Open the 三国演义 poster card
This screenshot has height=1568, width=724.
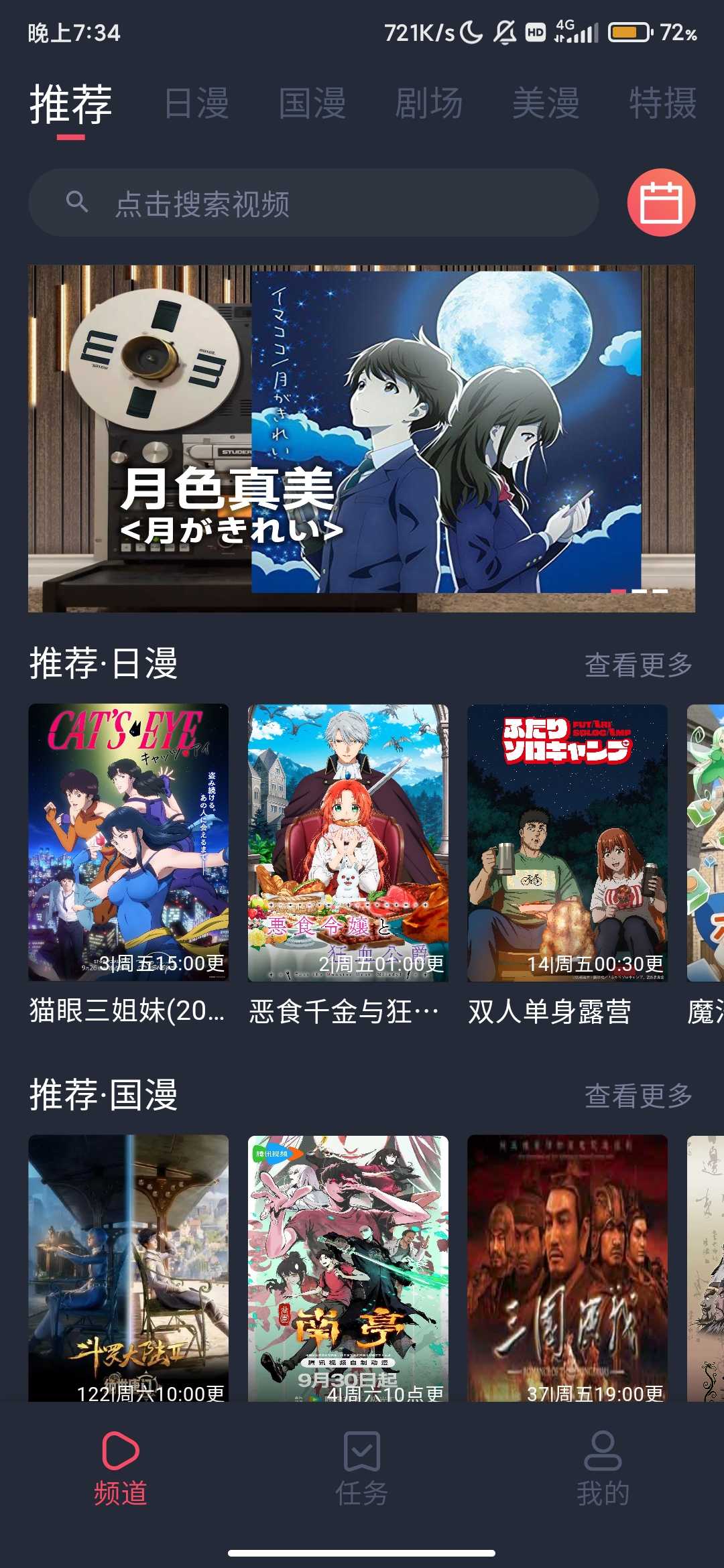point(567,1268)
